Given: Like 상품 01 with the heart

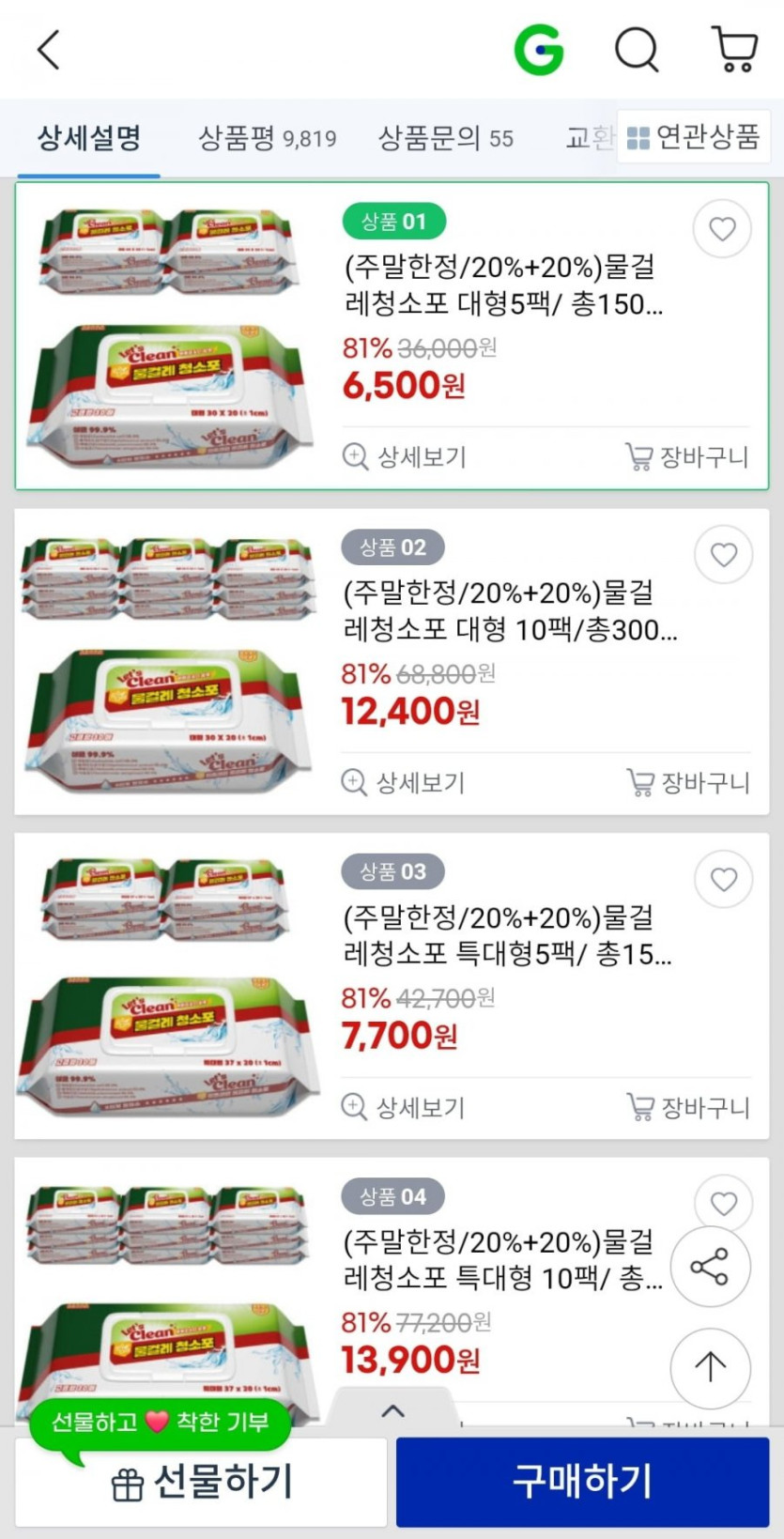Looking at the screenshot, I should pos(722,228).
